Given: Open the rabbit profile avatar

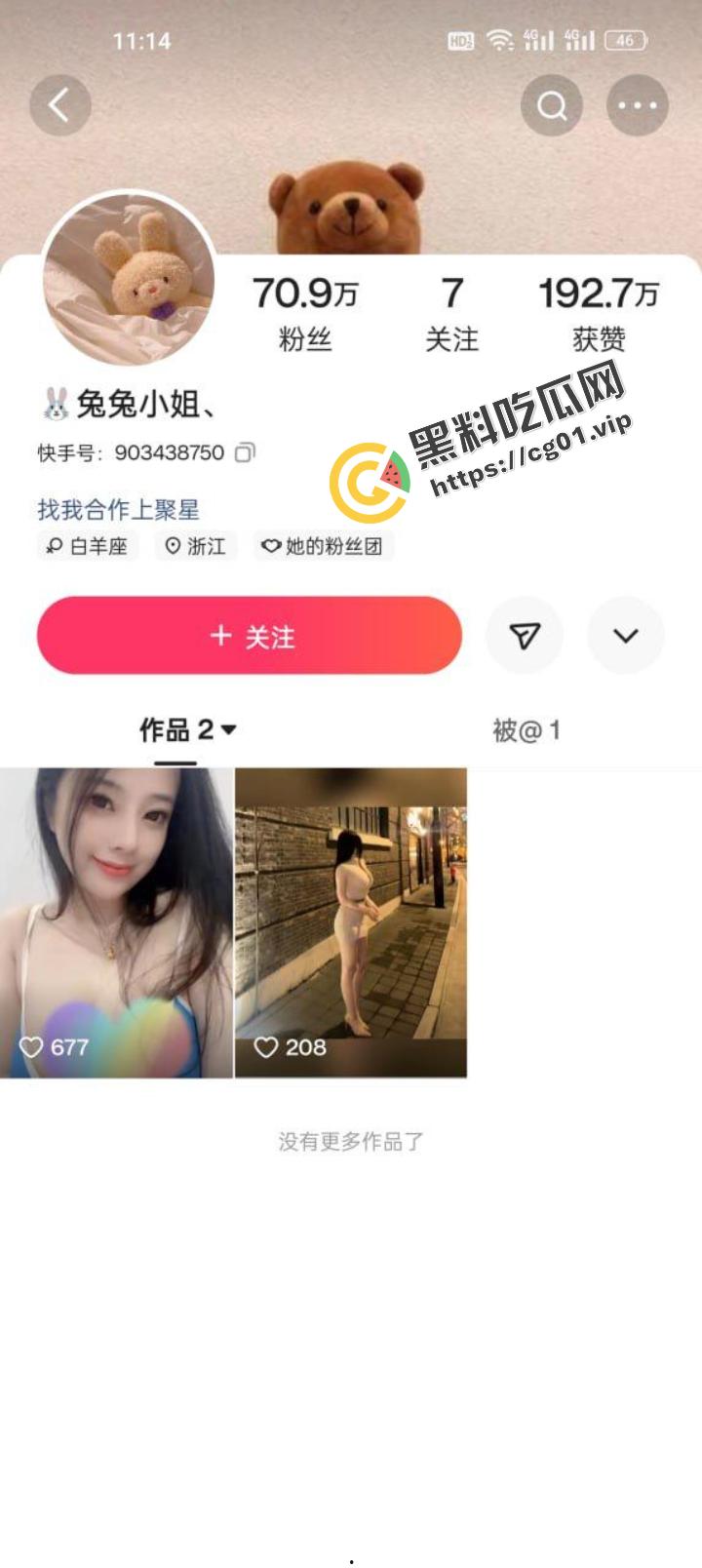Looking at the screenshot, I should pyautogui.click(x=129, y=280).
